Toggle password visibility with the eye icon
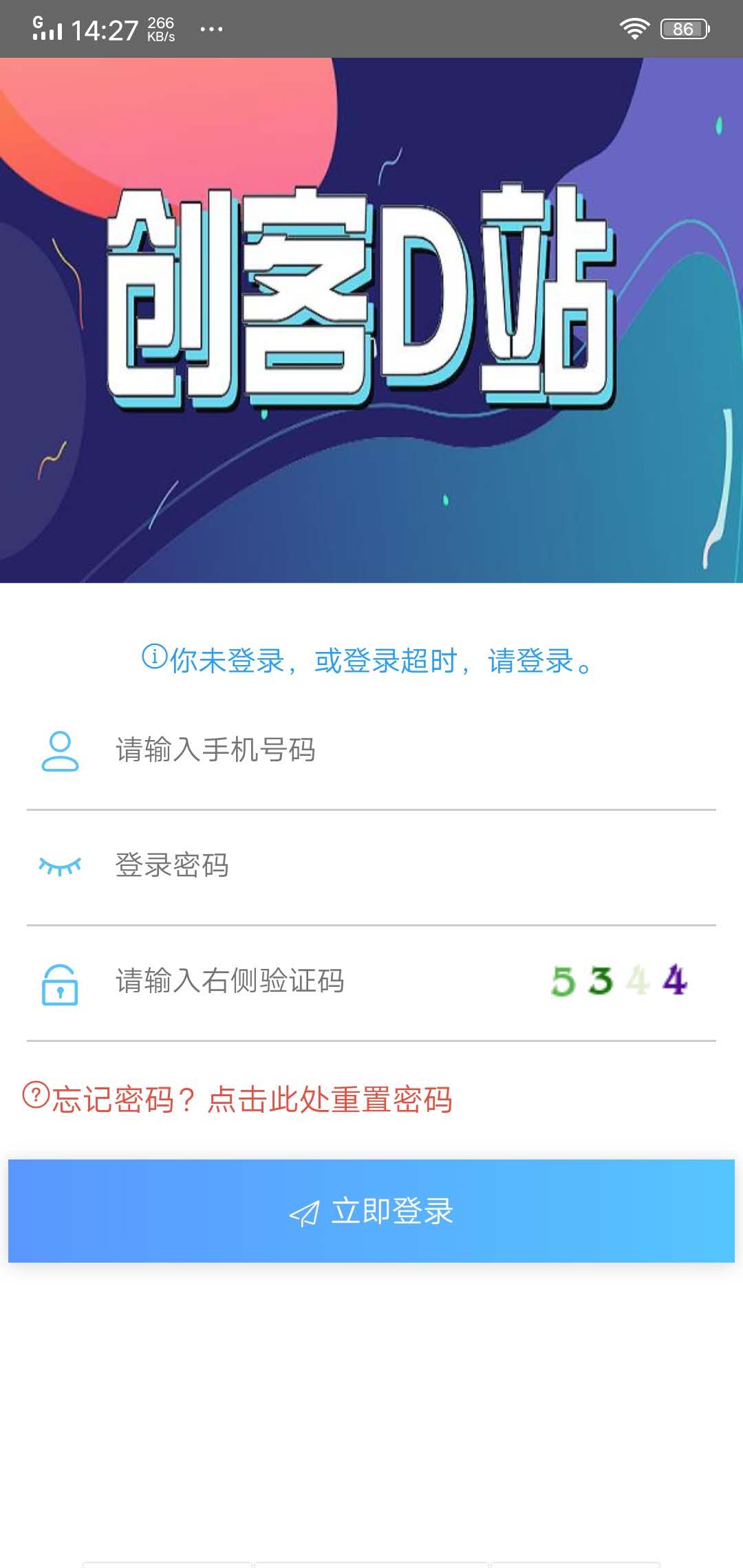The width and height of the screenshot is (743, 1568). (58, 867)
